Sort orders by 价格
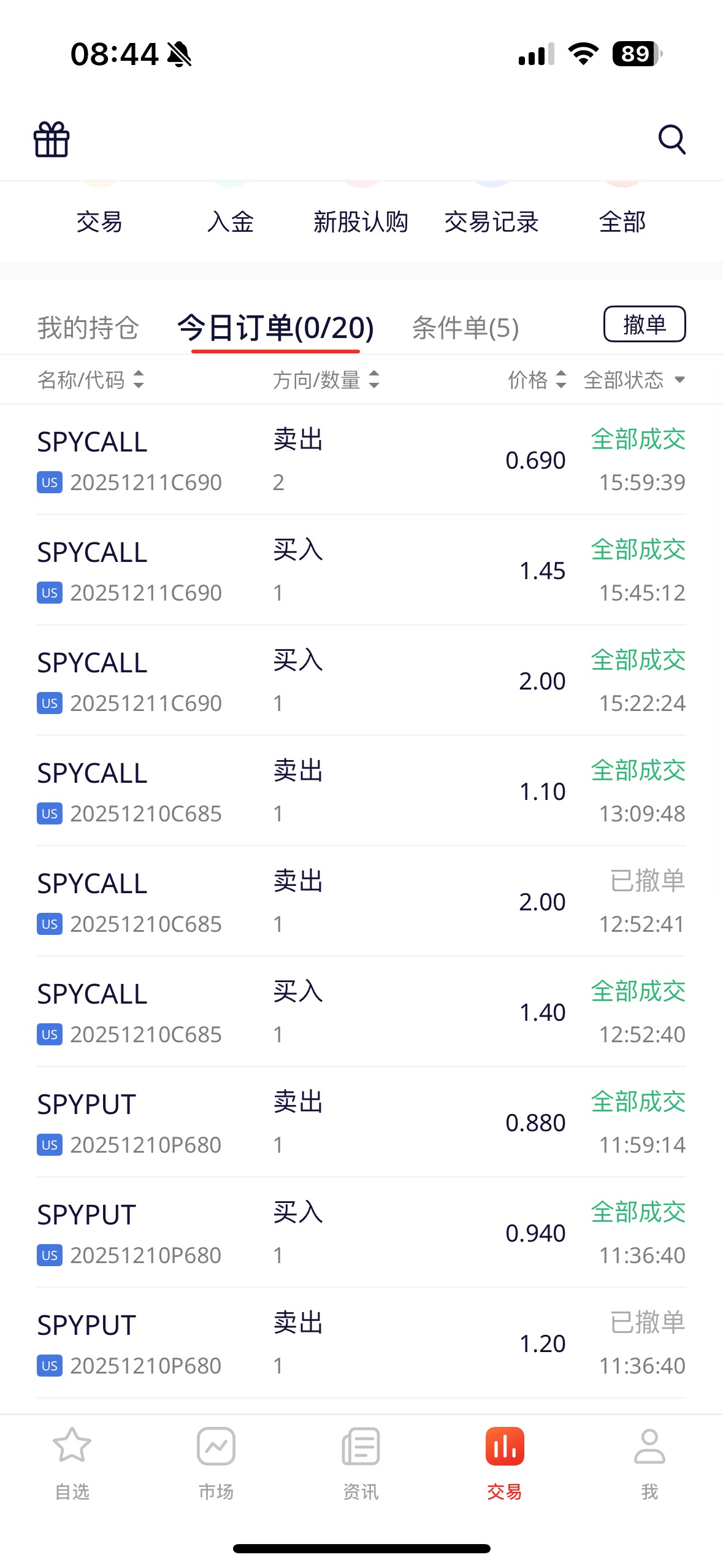The height and width of the screenshot is (1568, 723). pos(537,380)
